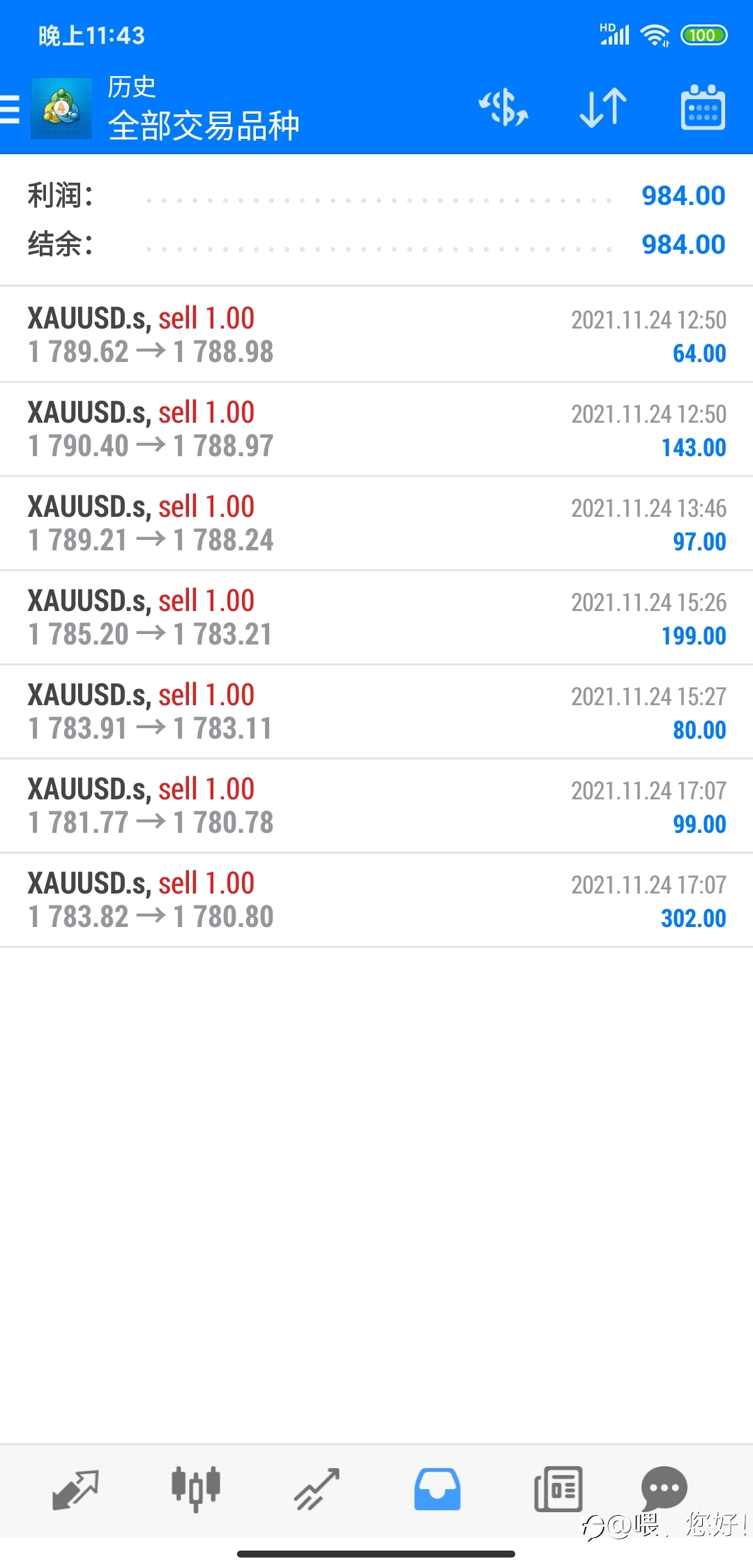Open the sell trade with profit 199.00

376,617
